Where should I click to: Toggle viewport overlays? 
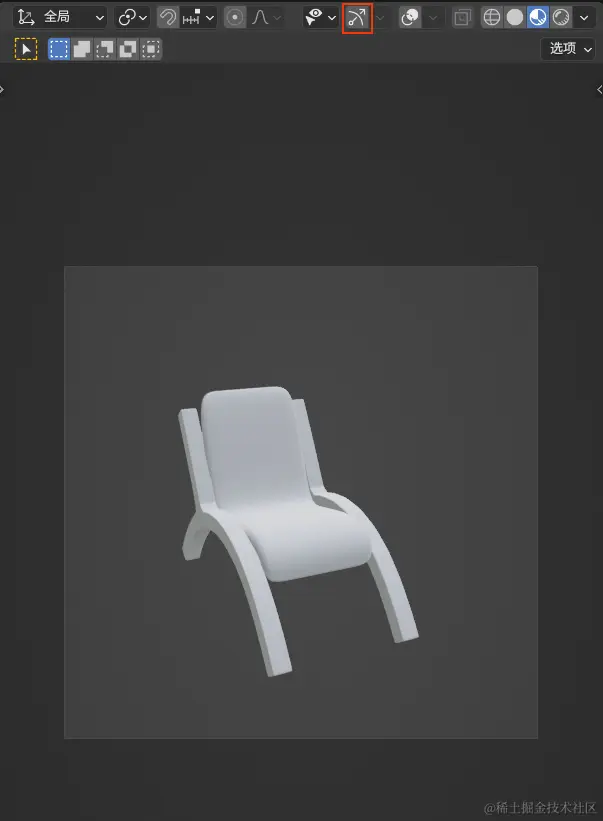[410, 17]
